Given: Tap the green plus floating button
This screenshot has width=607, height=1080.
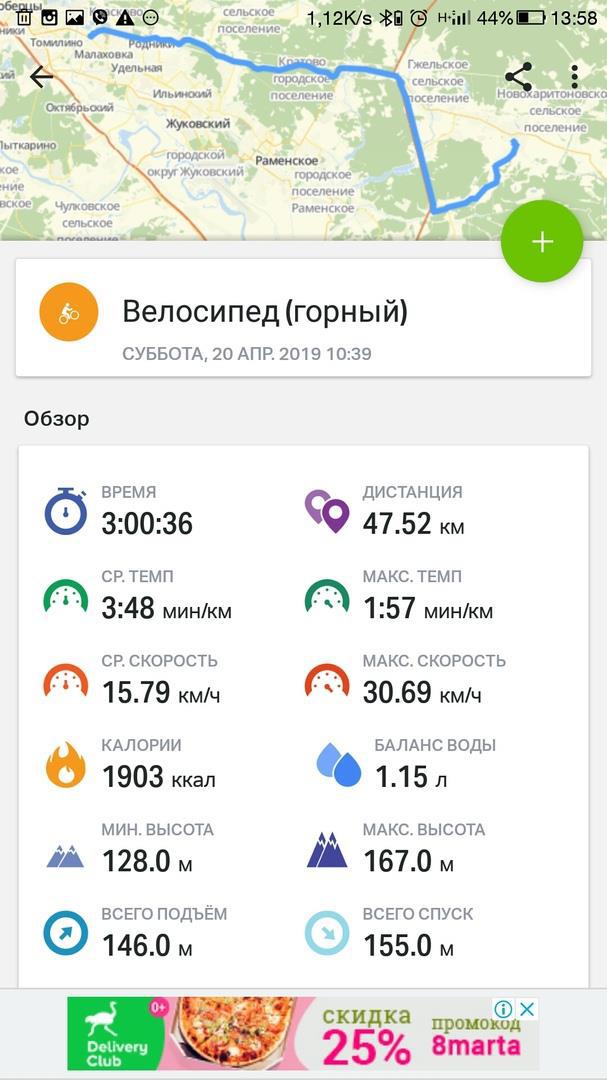Looking at the screenshot, I should (541, 242).
